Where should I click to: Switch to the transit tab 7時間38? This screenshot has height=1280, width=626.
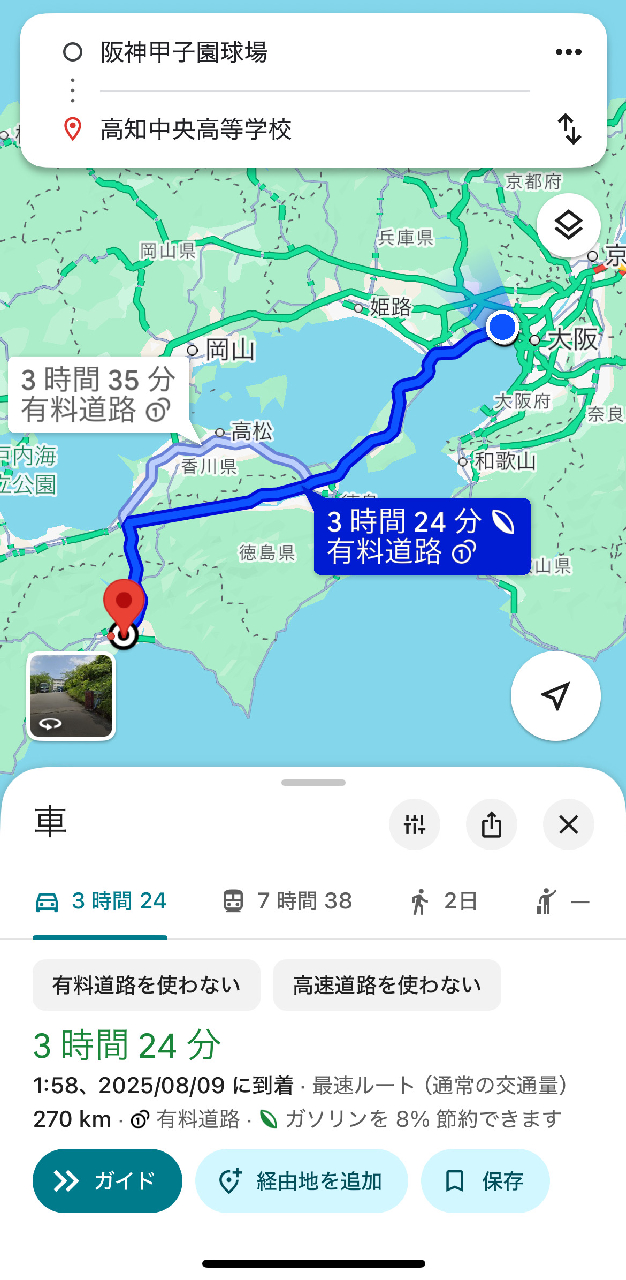tap(288, 901)
